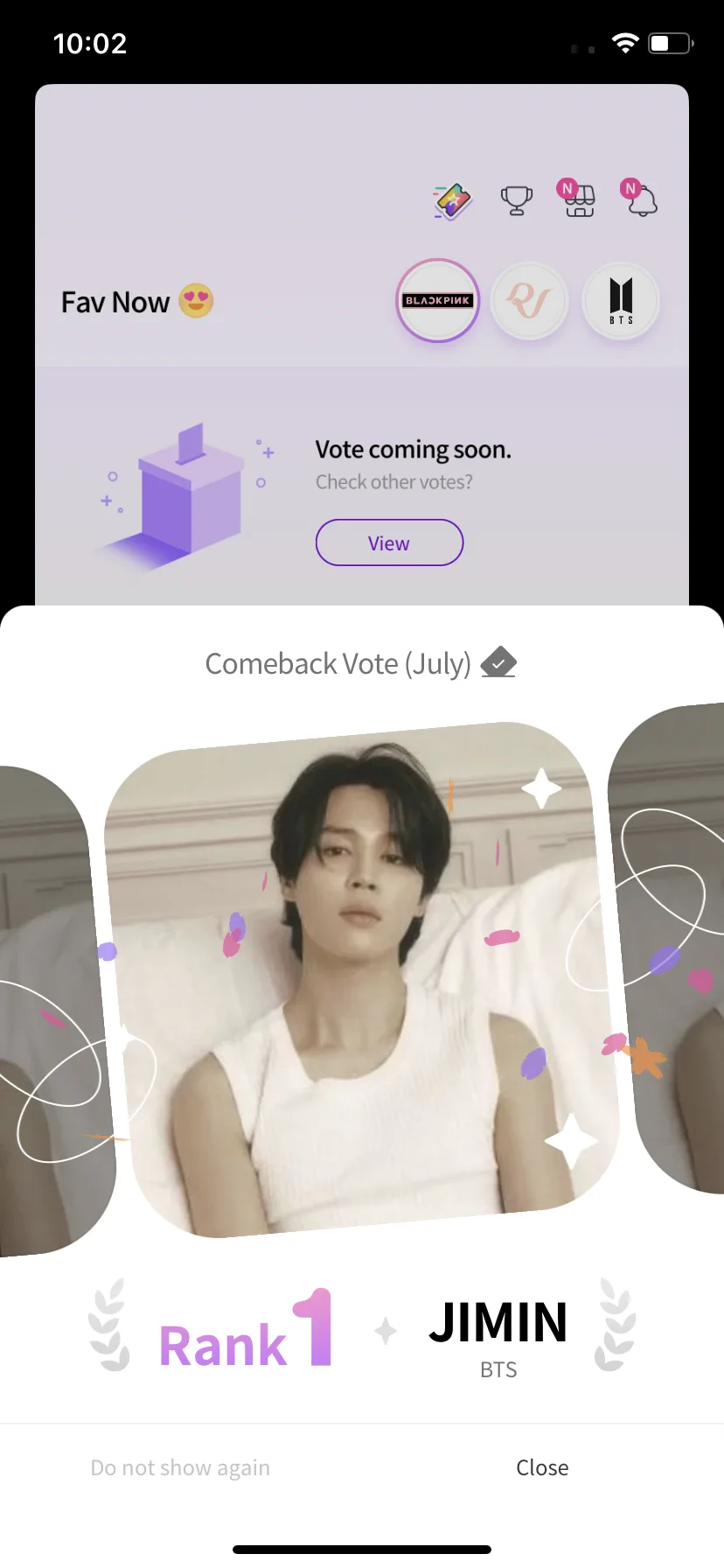
Task: Open Jimin's Rank 1 winner card
Action: (x=361, y=978)
